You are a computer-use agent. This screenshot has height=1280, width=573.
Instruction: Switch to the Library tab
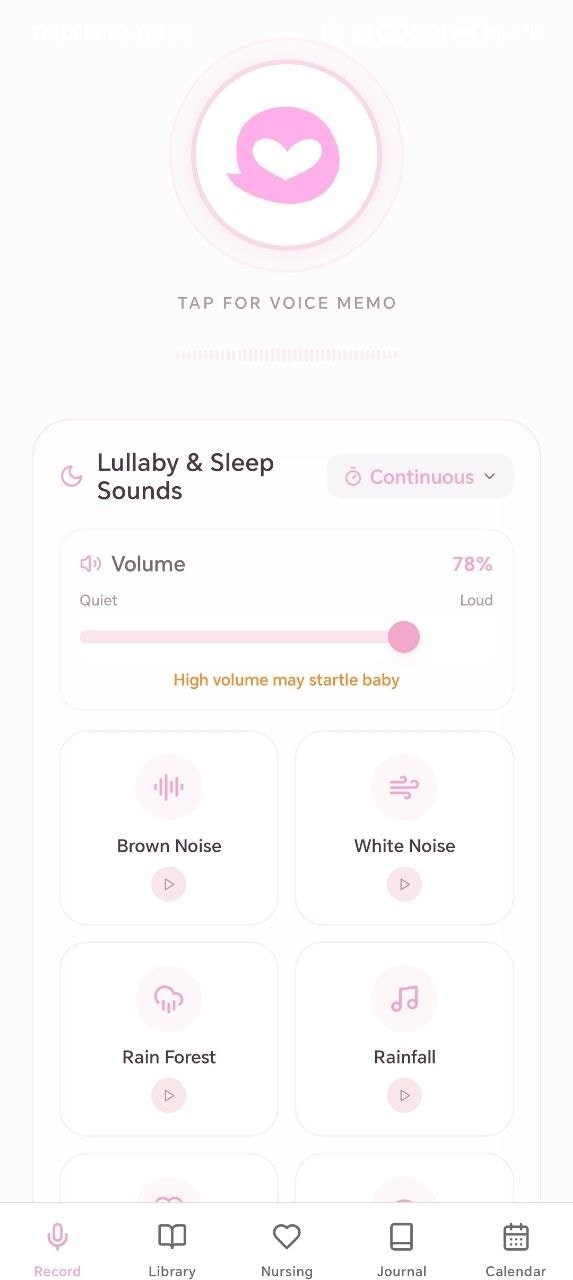pos(172,1249)
